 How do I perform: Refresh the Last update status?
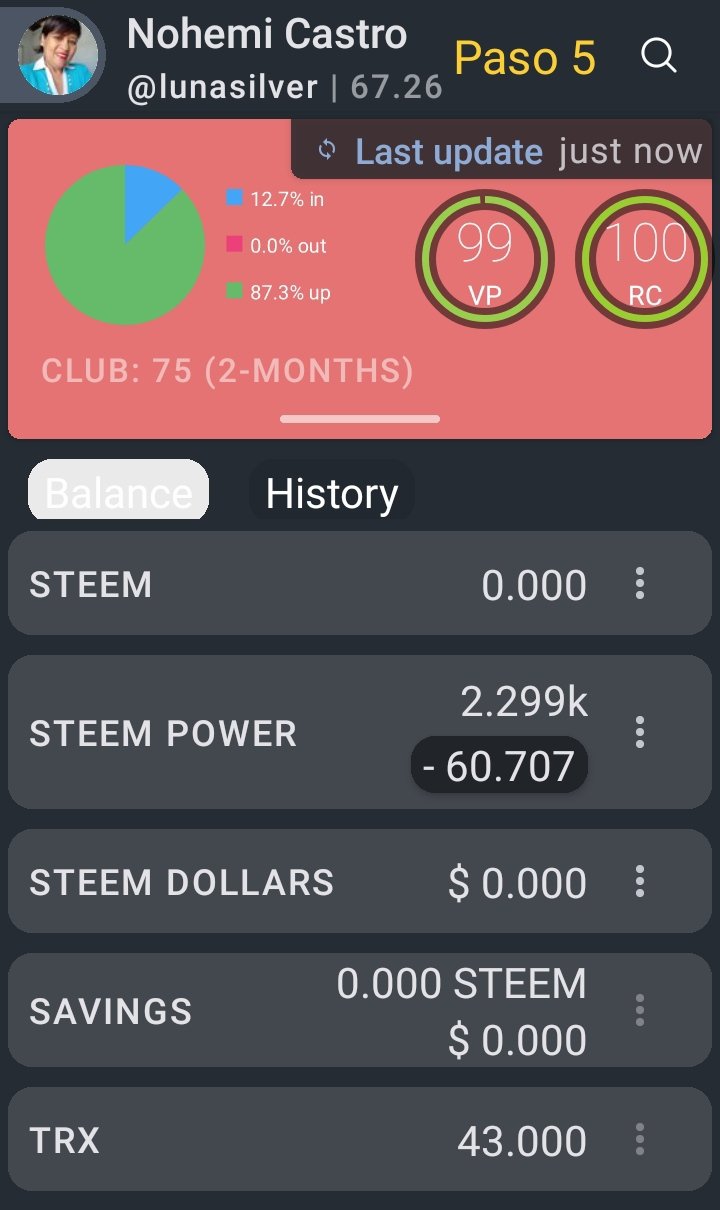[327, 151]
